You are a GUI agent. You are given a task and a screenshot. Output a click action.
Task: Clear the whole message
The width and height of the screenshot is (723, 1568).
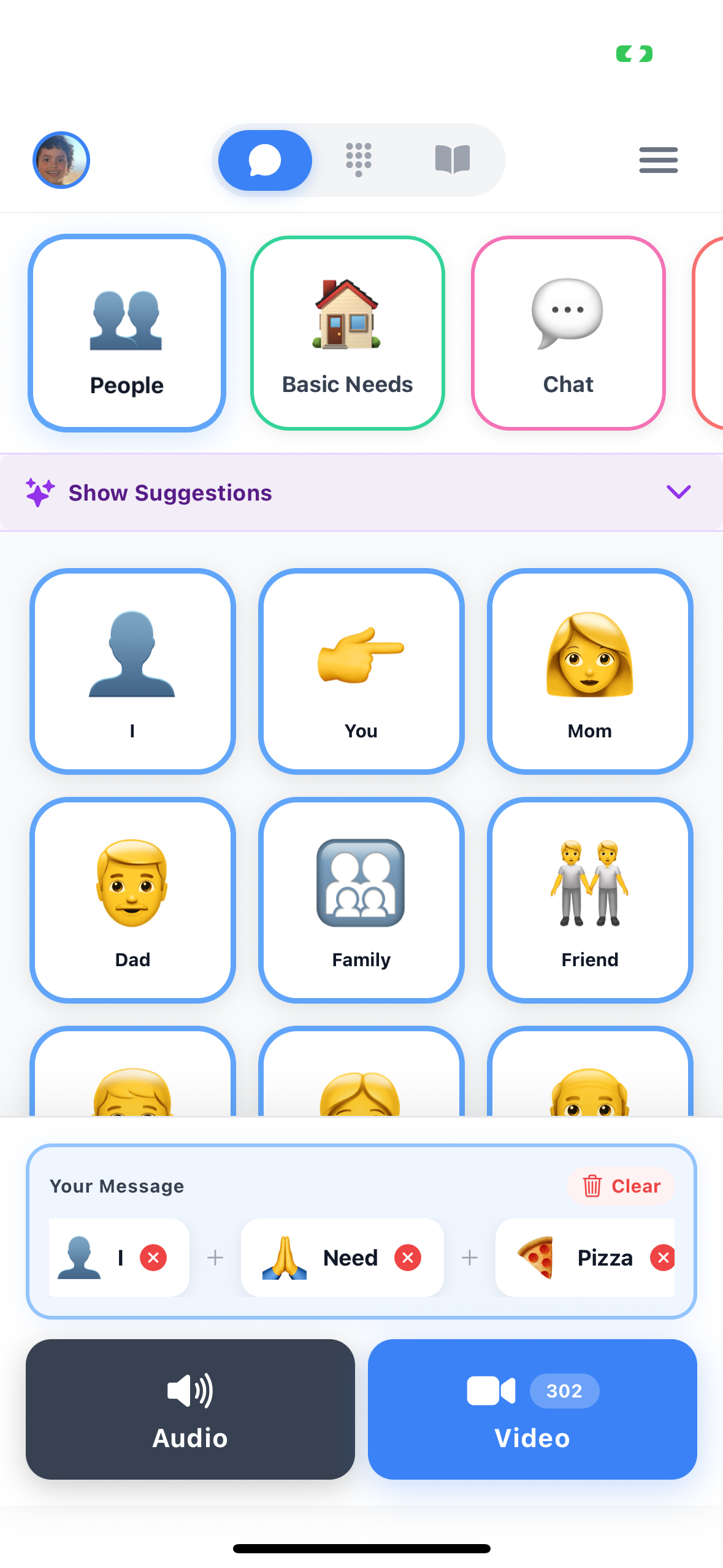[621, 1186]
